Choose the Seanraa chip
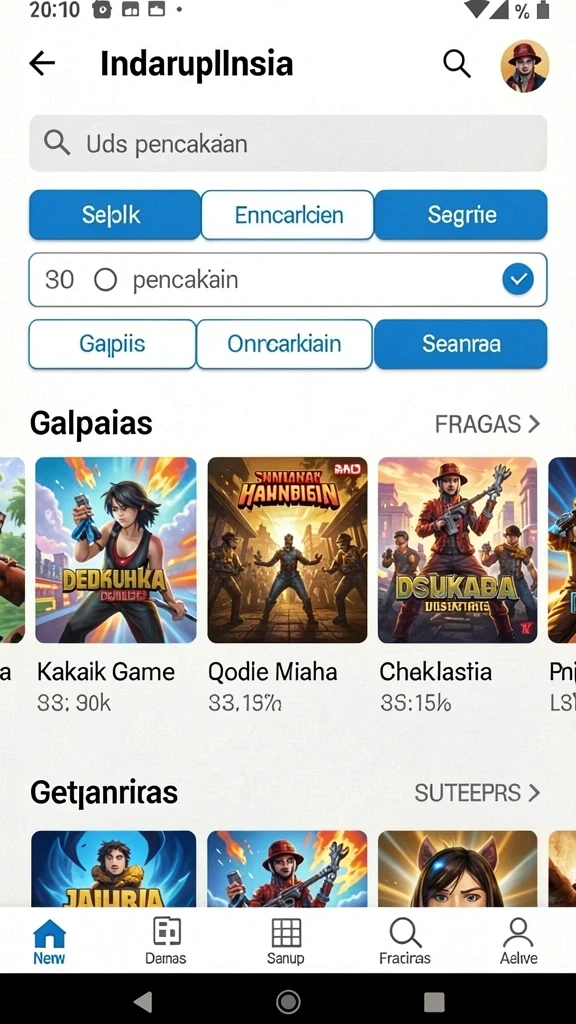 pos(460,344)
